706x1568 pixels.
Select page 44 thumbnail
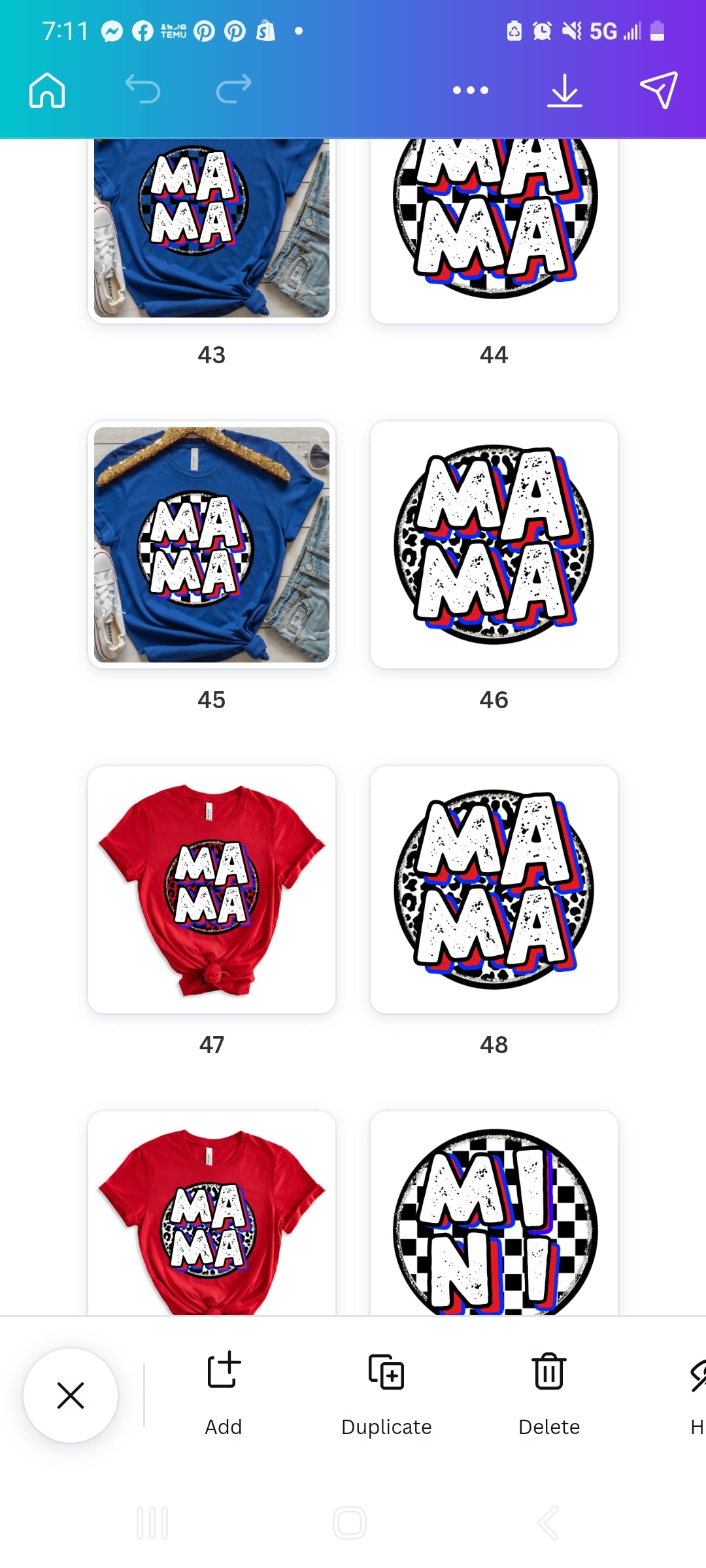point(494,229)
